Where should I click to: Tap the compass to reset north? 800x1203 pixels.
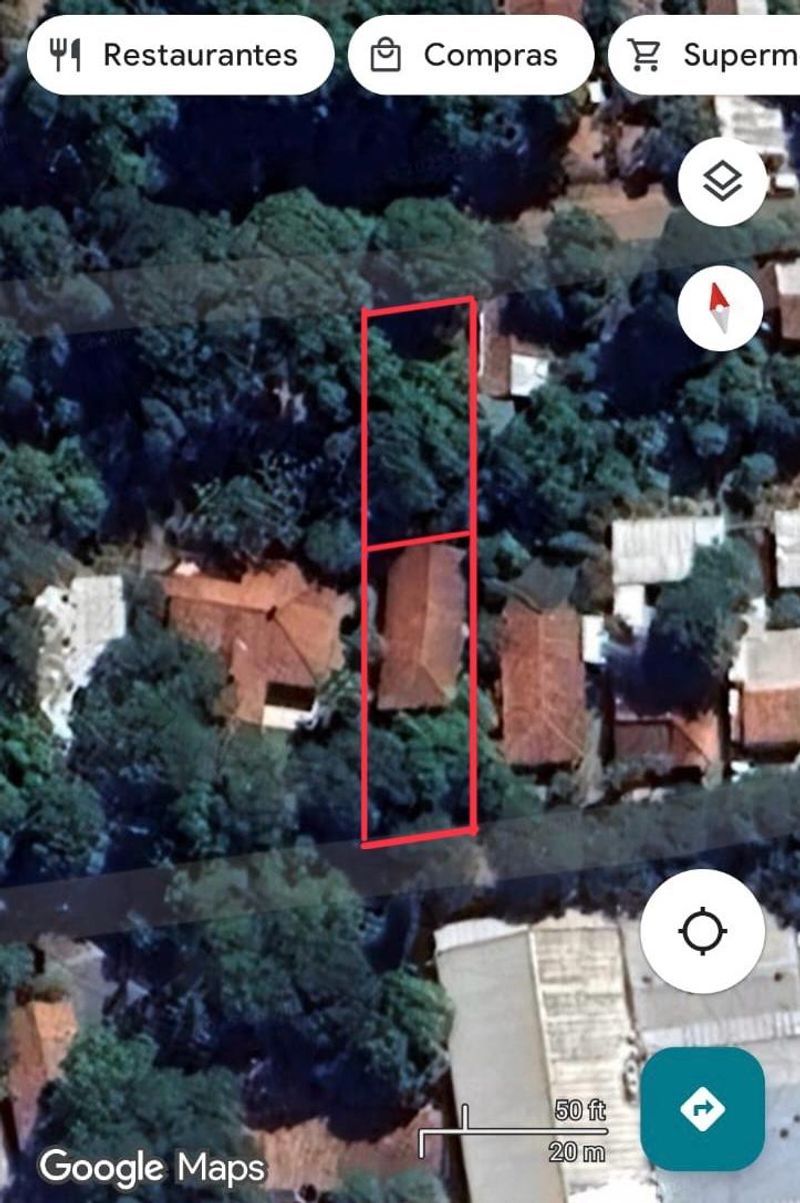[x=720, y=307]
